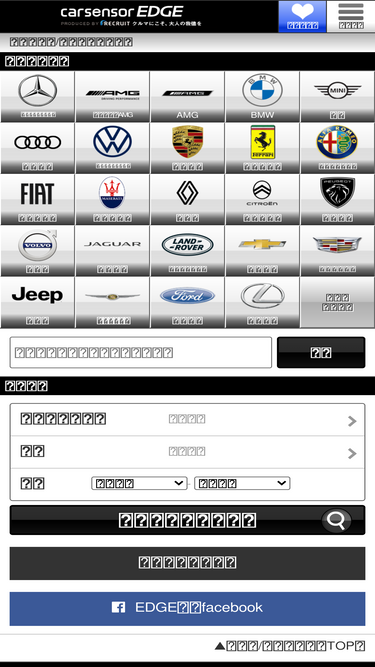Open the Volvo brand tile

(x=37, y=251)
